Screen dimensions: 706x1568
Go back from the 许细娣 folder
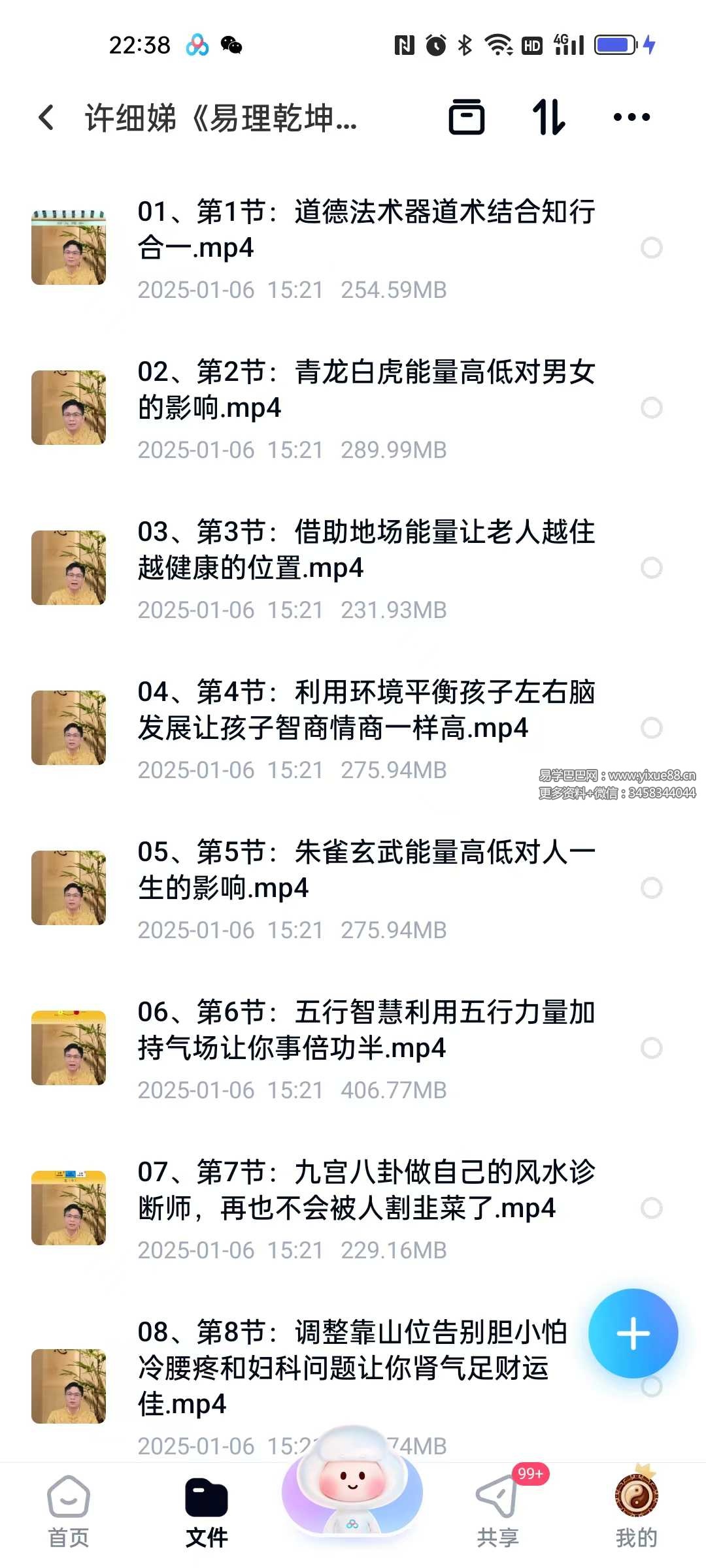(46, 118)
